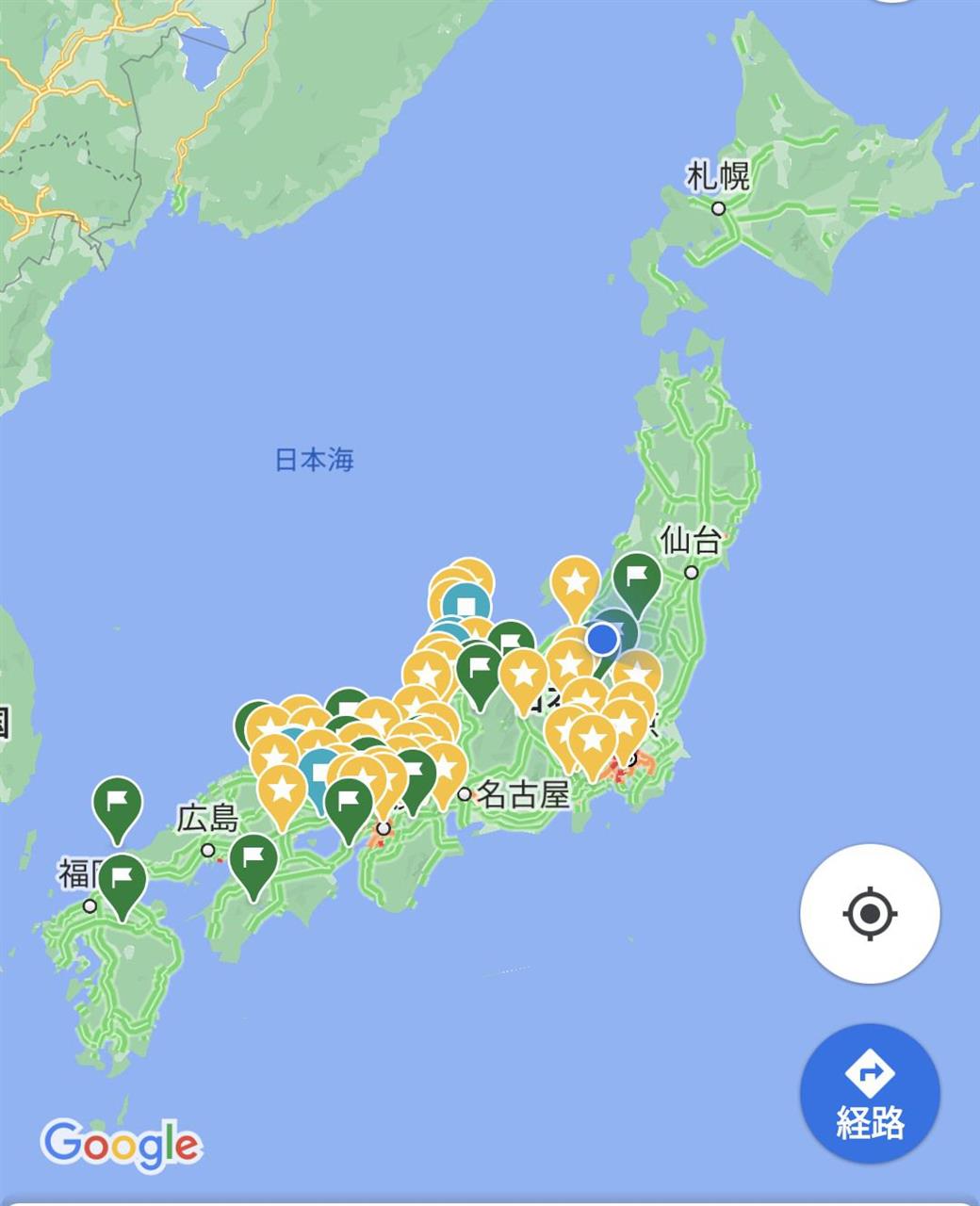
Task: Open the green flag pin near 福岡
Action: tap(122, 883)
